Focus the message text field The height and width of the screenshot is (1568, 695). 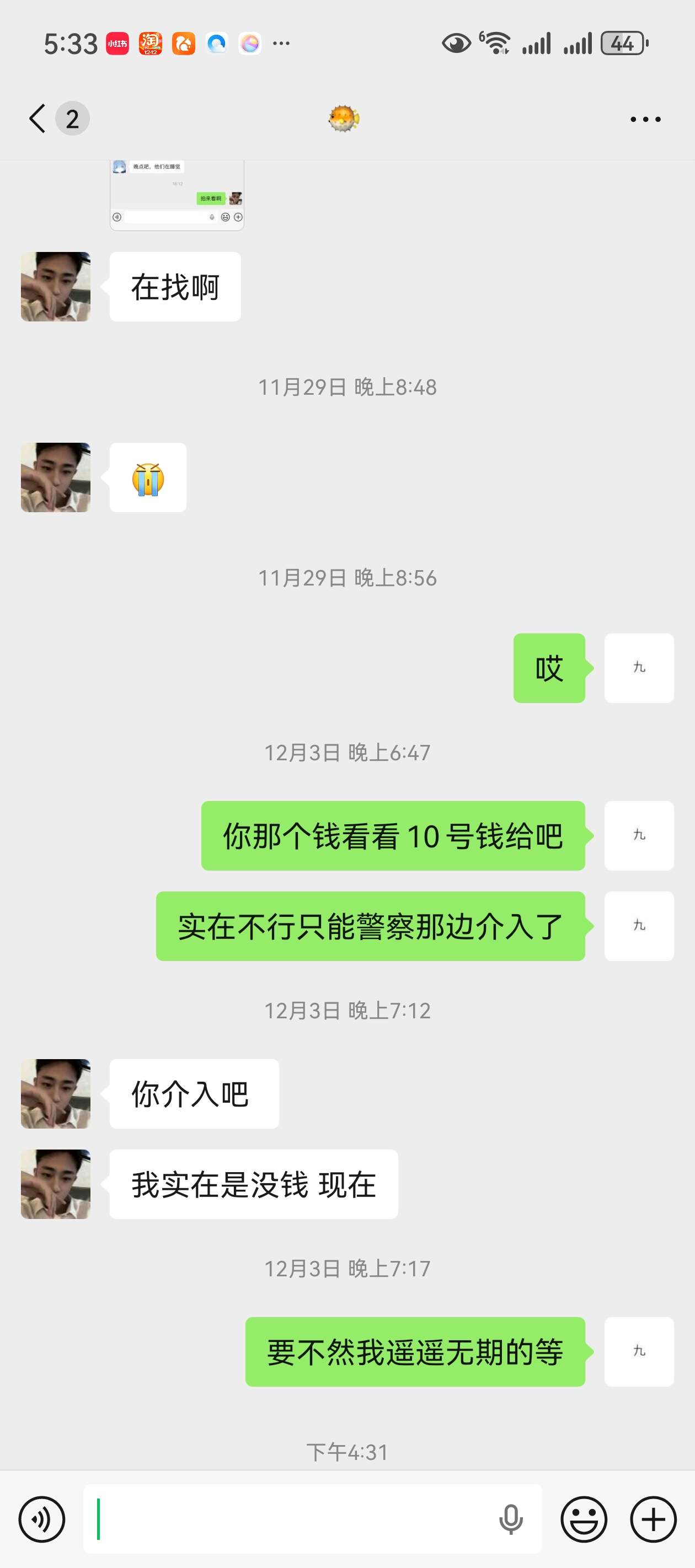point(292,1519)
